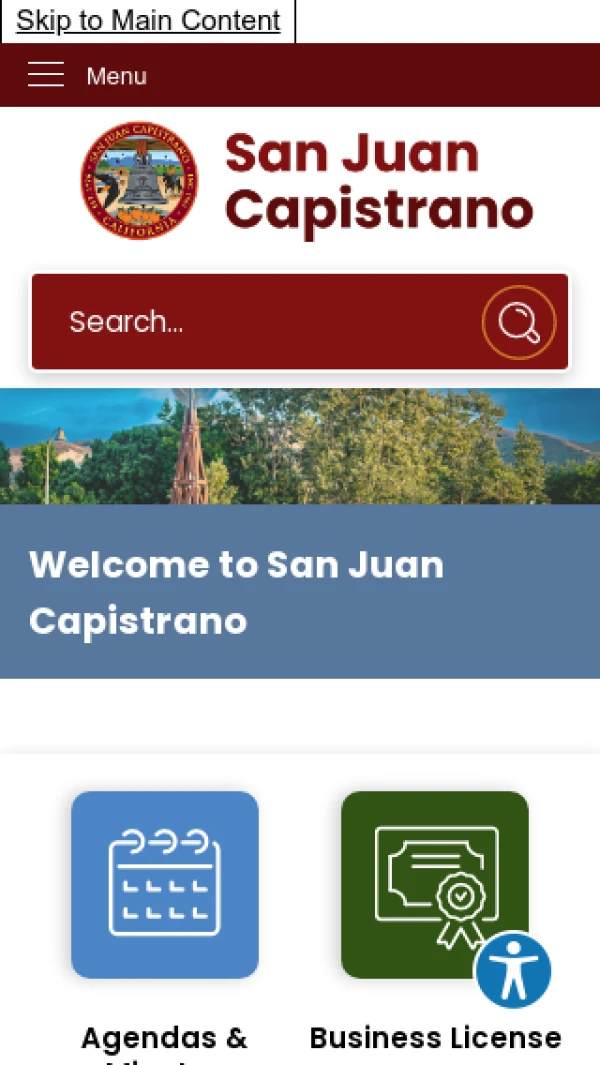Open the Business License tile
600x1065 pixels.
[x=434, y=884]
